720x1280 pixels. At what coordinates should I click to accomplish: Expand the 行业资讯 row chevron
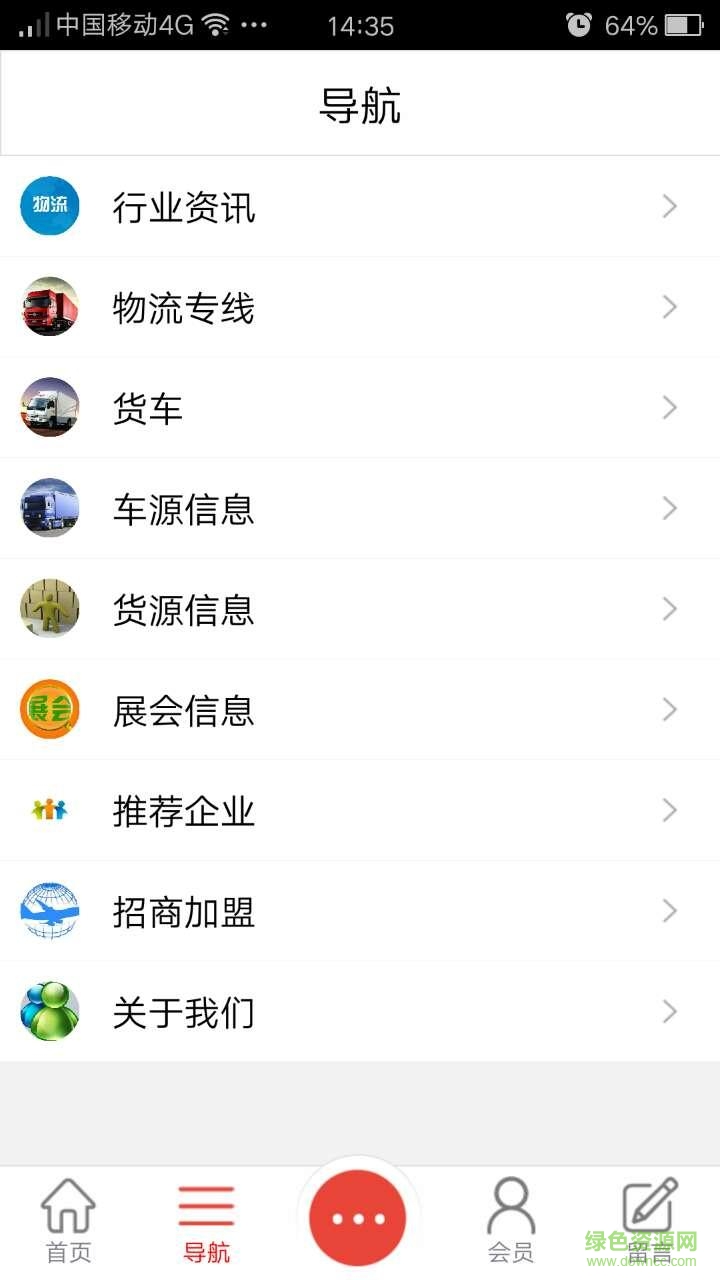pyautogui.click(x=668, y=207)
